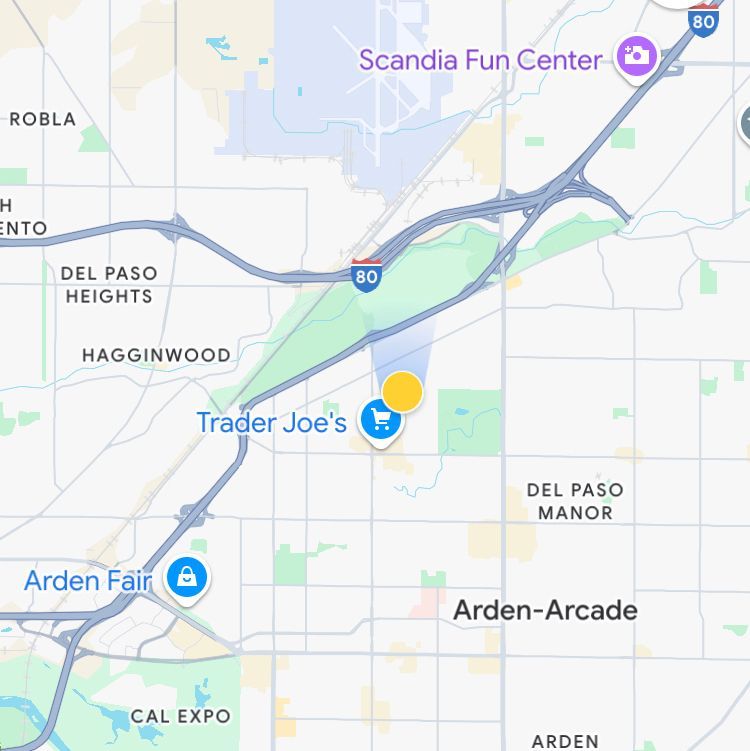Tap the yellow current location dot
This screenshot has height=751, width=750.
[x=403, y=391]
